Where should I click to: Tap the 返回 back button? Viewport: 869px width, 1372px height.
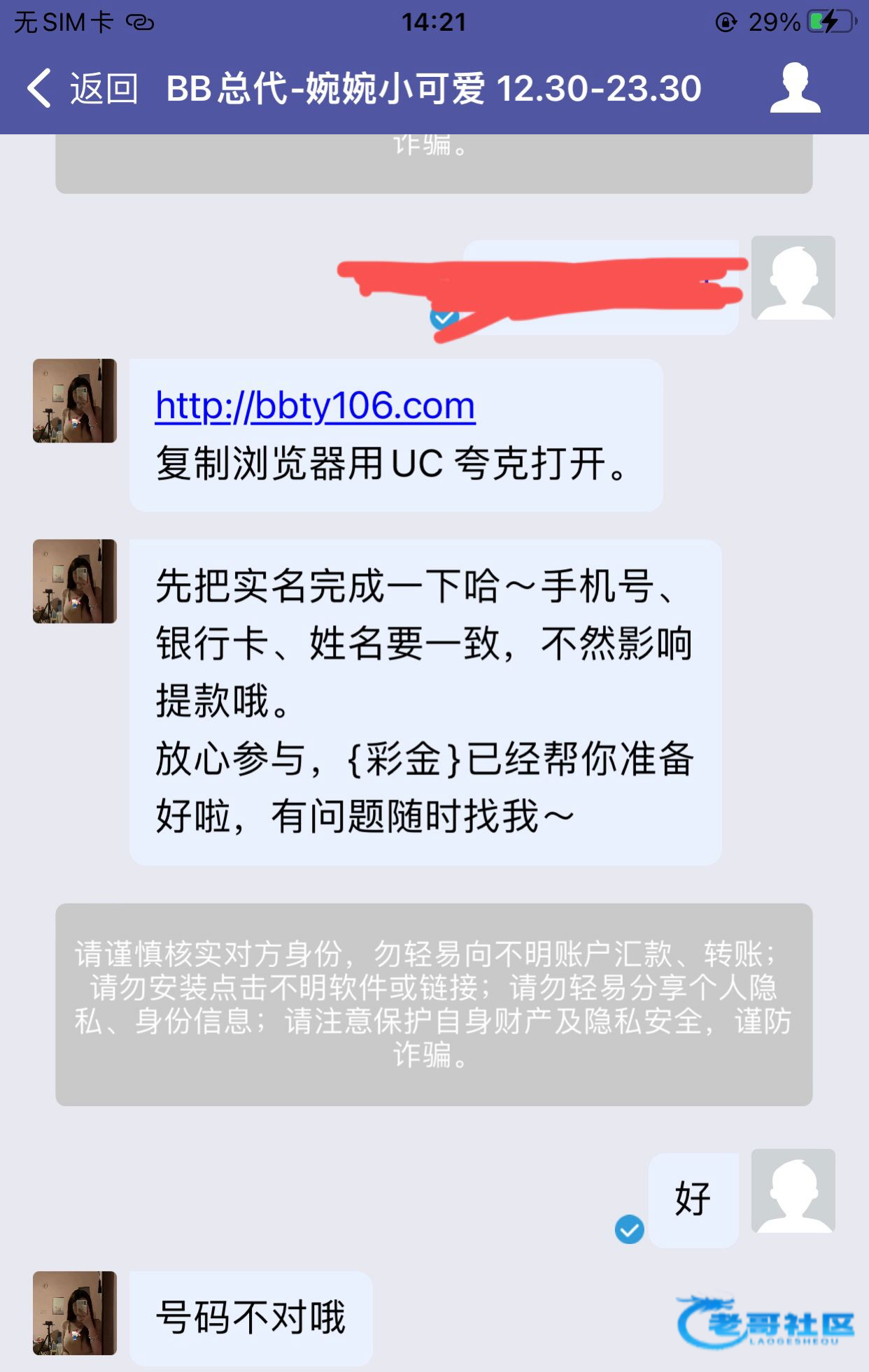(x=83, y=89)
